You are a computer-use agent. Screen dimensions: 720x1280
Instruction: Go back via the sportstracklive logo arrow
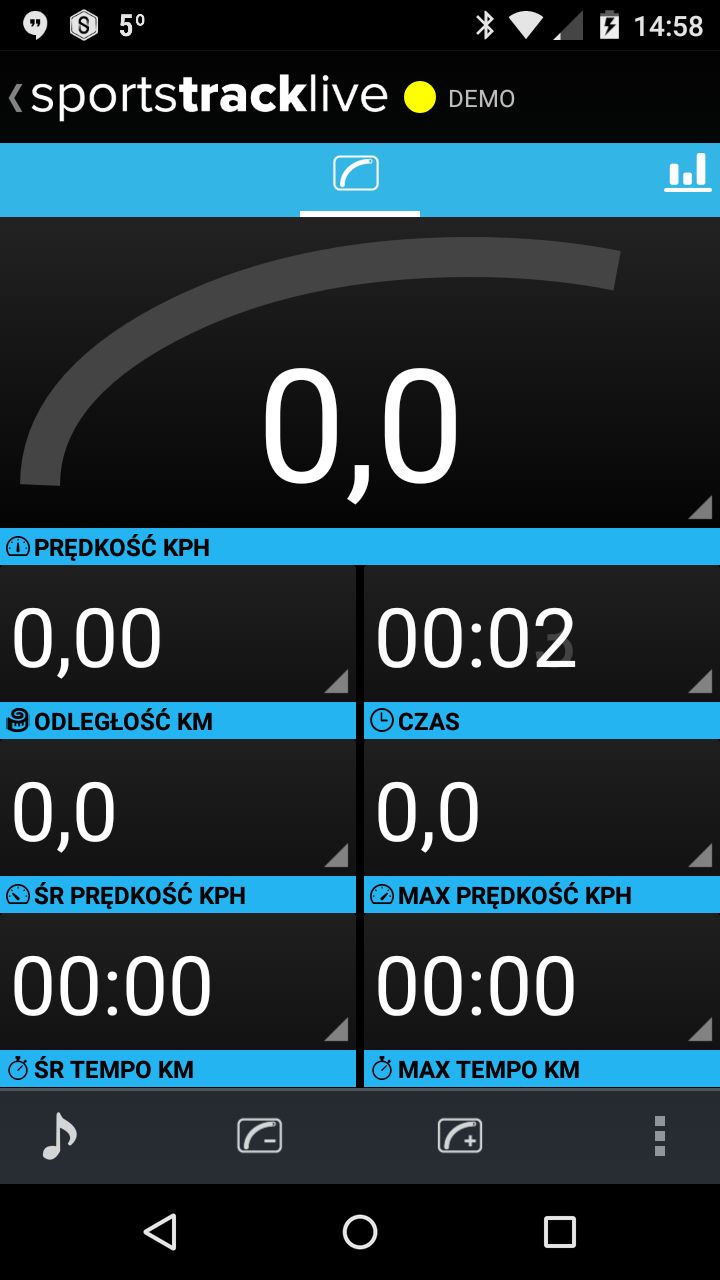15,98
